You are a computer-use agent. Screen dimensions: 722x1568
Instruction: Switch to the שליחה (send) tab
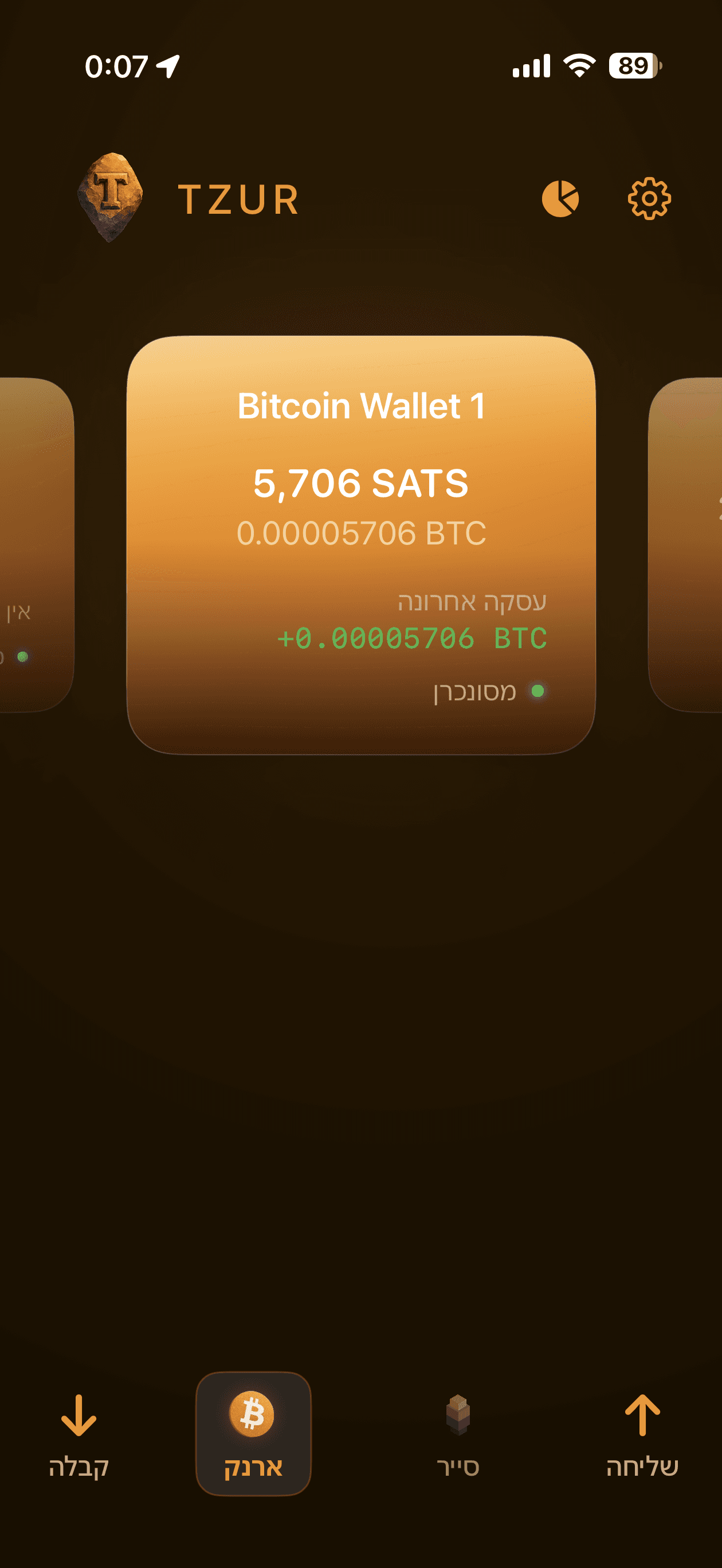642,1434
